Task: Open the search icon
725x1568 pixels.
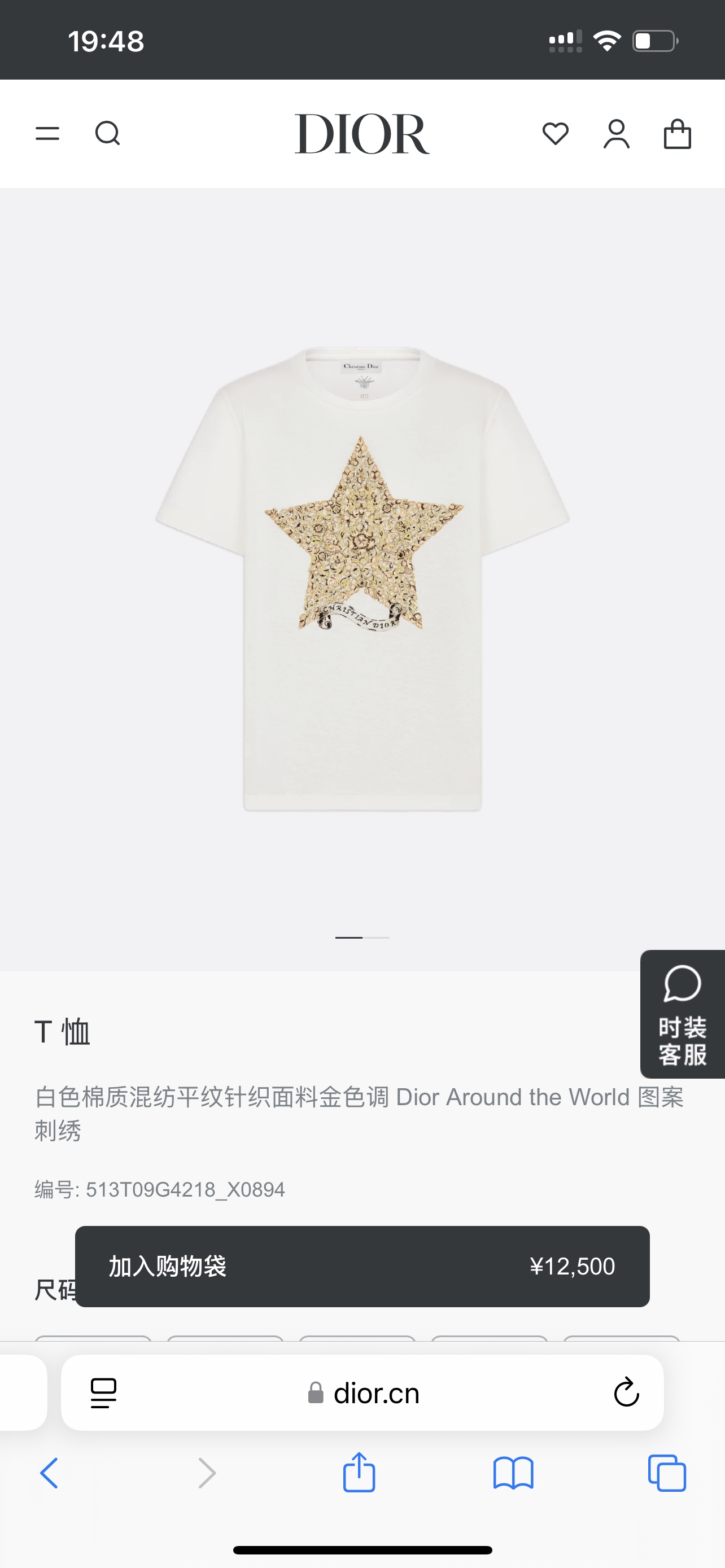Action: coord(108,133)
